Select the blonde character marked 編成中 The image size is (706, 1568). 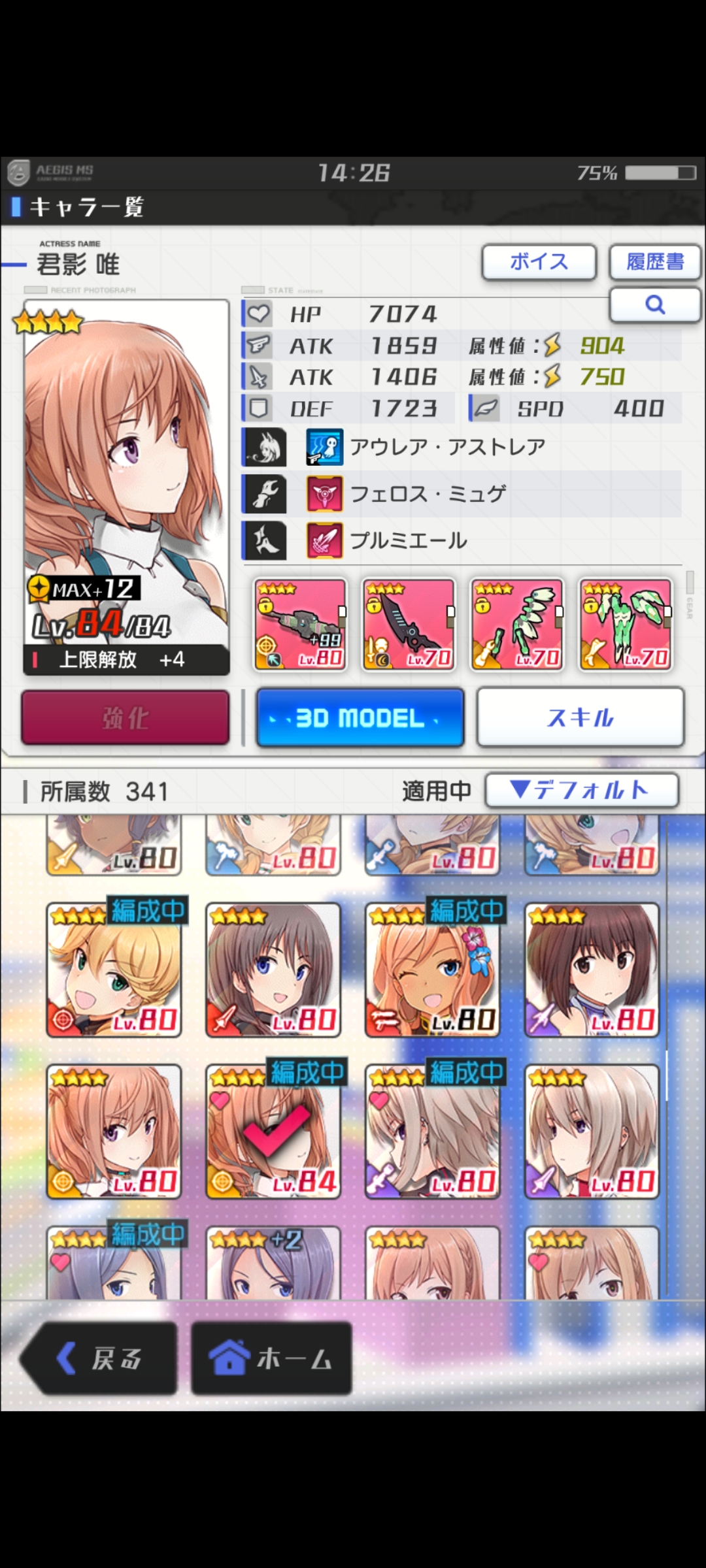pos(114,970)
